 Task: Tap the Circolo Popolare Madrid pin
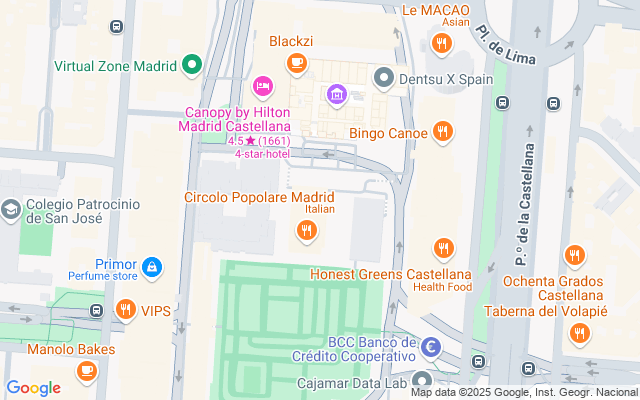click(x=306, y=232)
